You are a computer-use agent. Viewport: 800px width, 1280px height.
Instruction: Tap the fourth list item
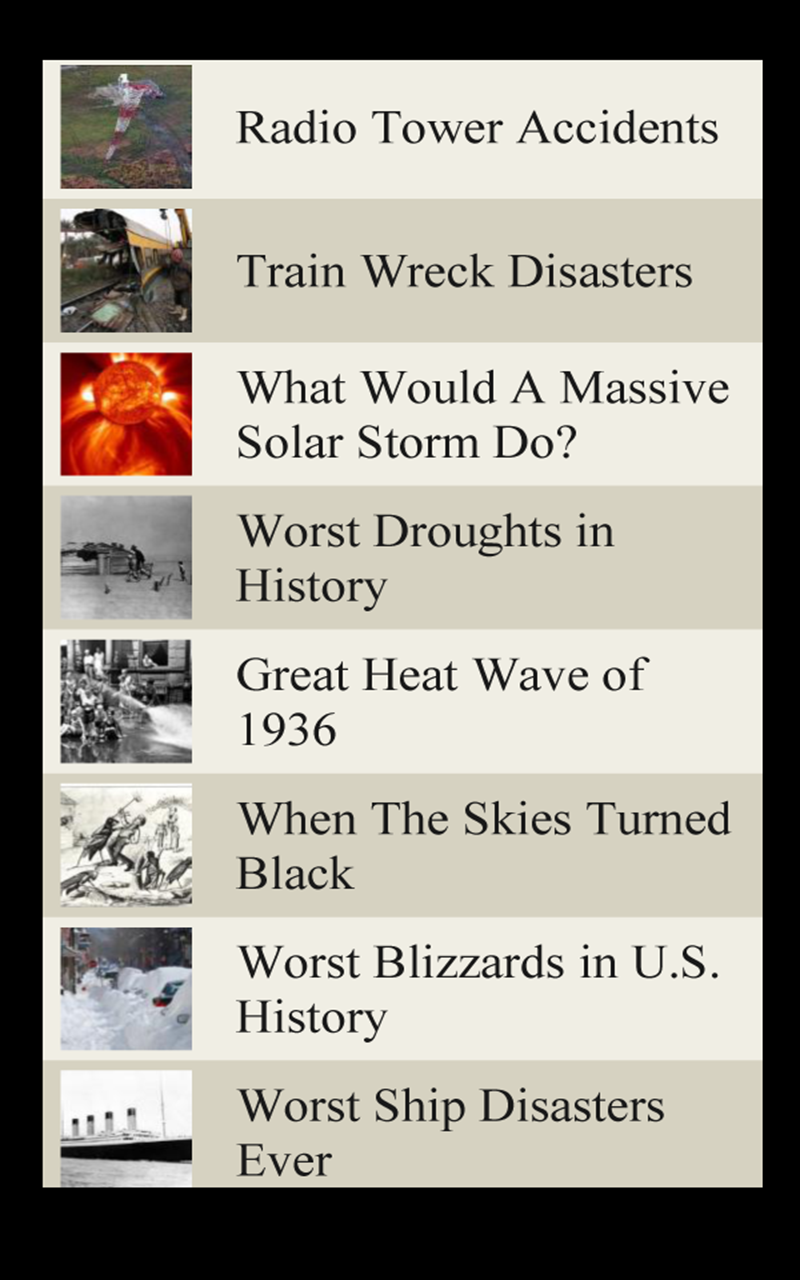[400, 557]
